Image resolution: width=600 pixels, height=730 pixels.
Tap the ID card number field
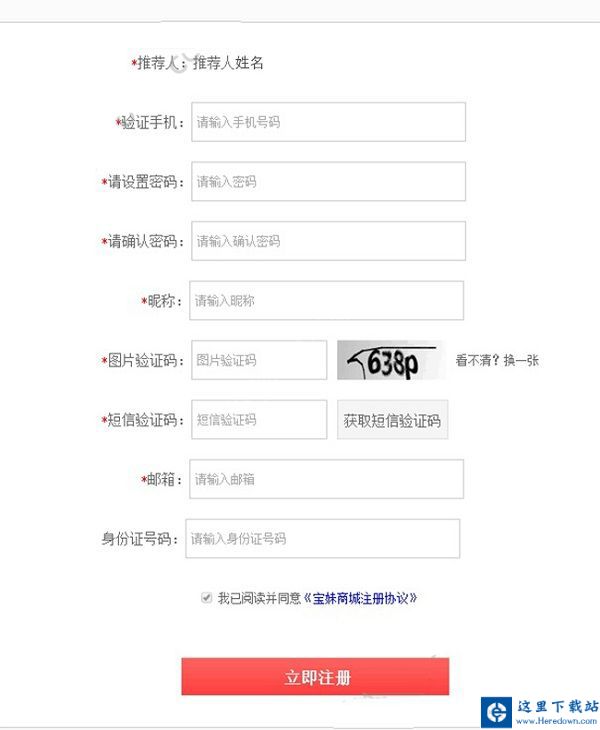click(323, 539)
